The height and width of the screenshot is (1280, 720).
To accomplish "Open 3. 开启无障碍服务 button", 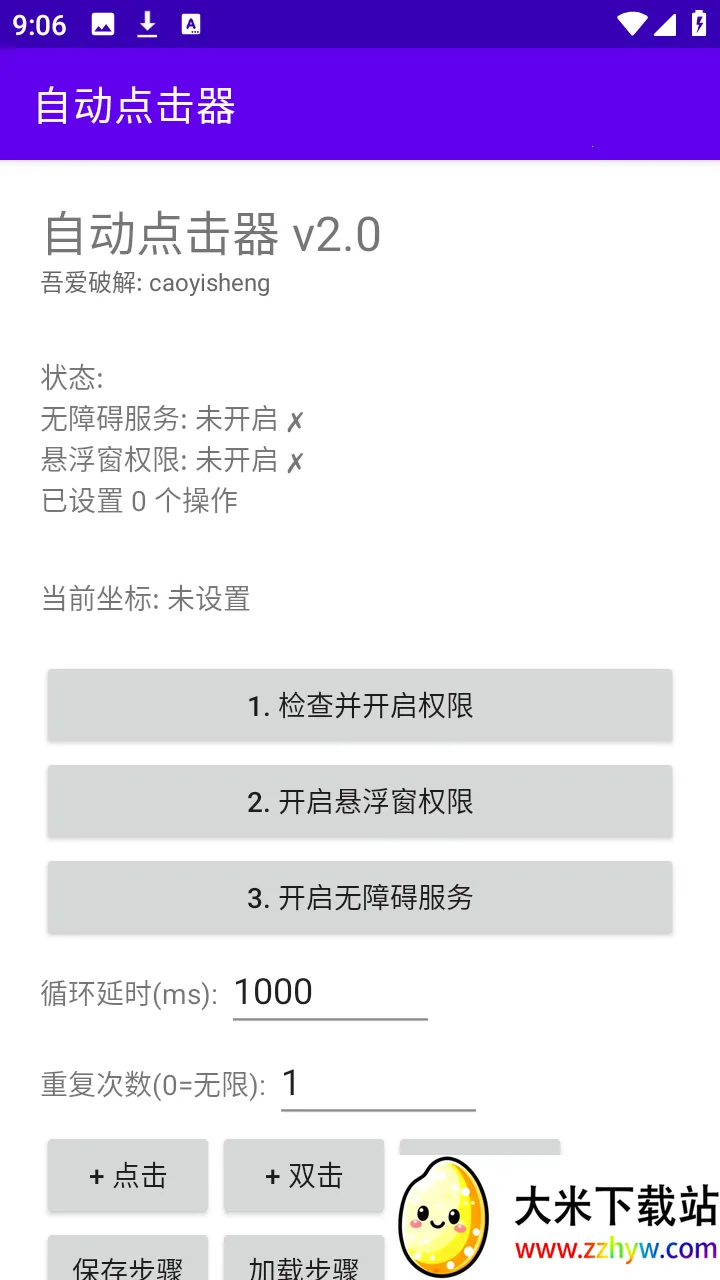I will click(x=360, y=898).
